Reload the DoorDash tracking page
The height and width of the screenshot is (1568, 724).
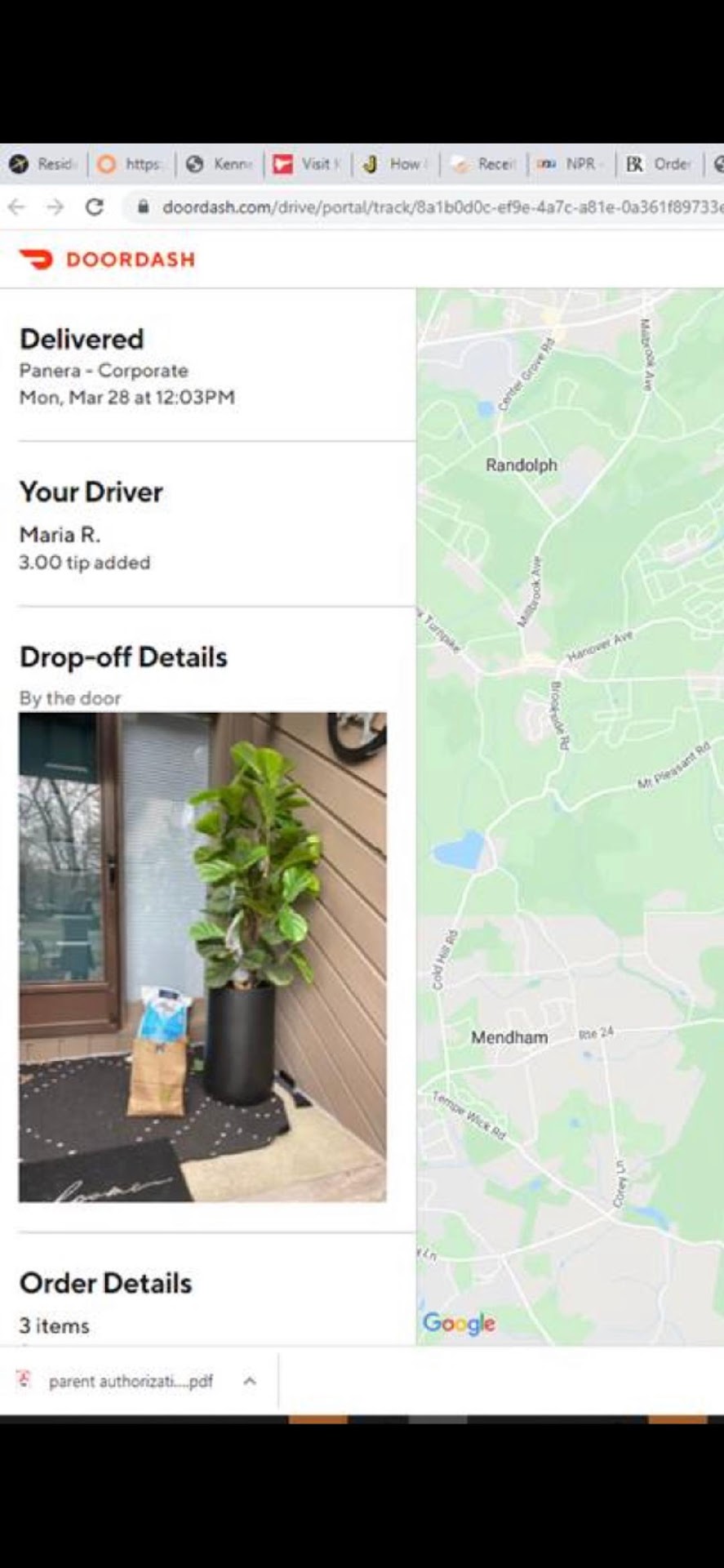(x=95, y=207)
